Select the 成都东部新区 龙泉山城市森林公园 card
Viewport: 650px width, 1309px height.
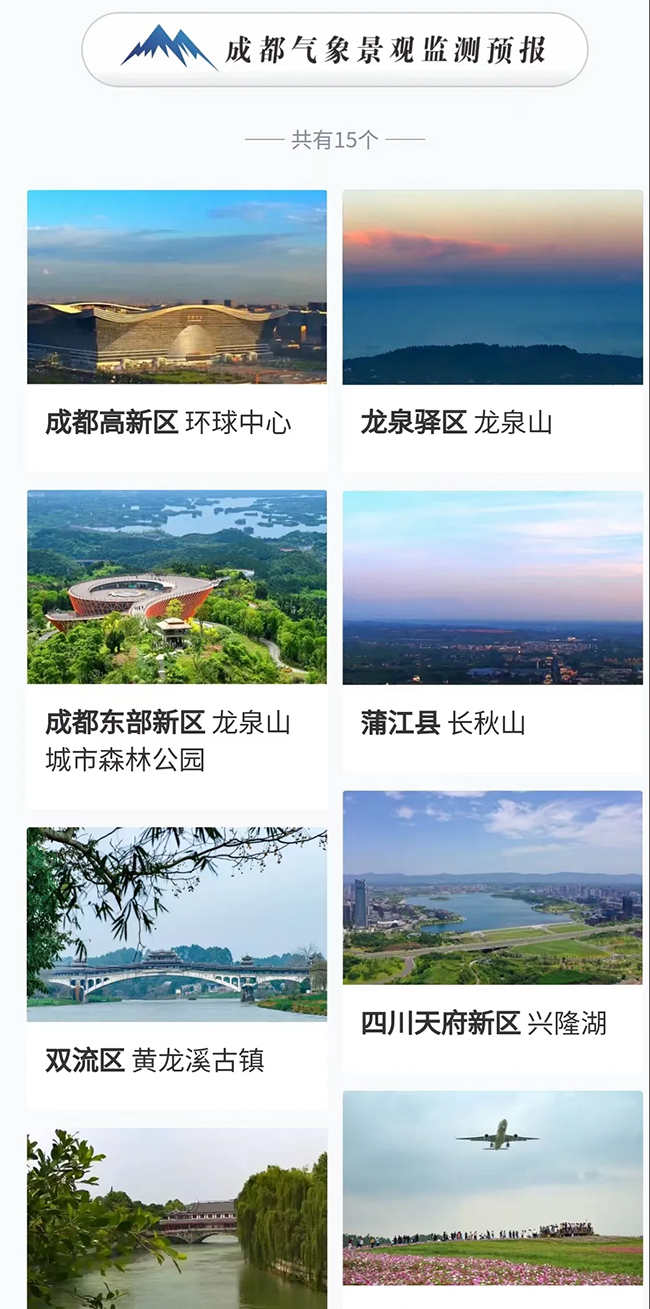pyautogui.click(x=177, y=649)
